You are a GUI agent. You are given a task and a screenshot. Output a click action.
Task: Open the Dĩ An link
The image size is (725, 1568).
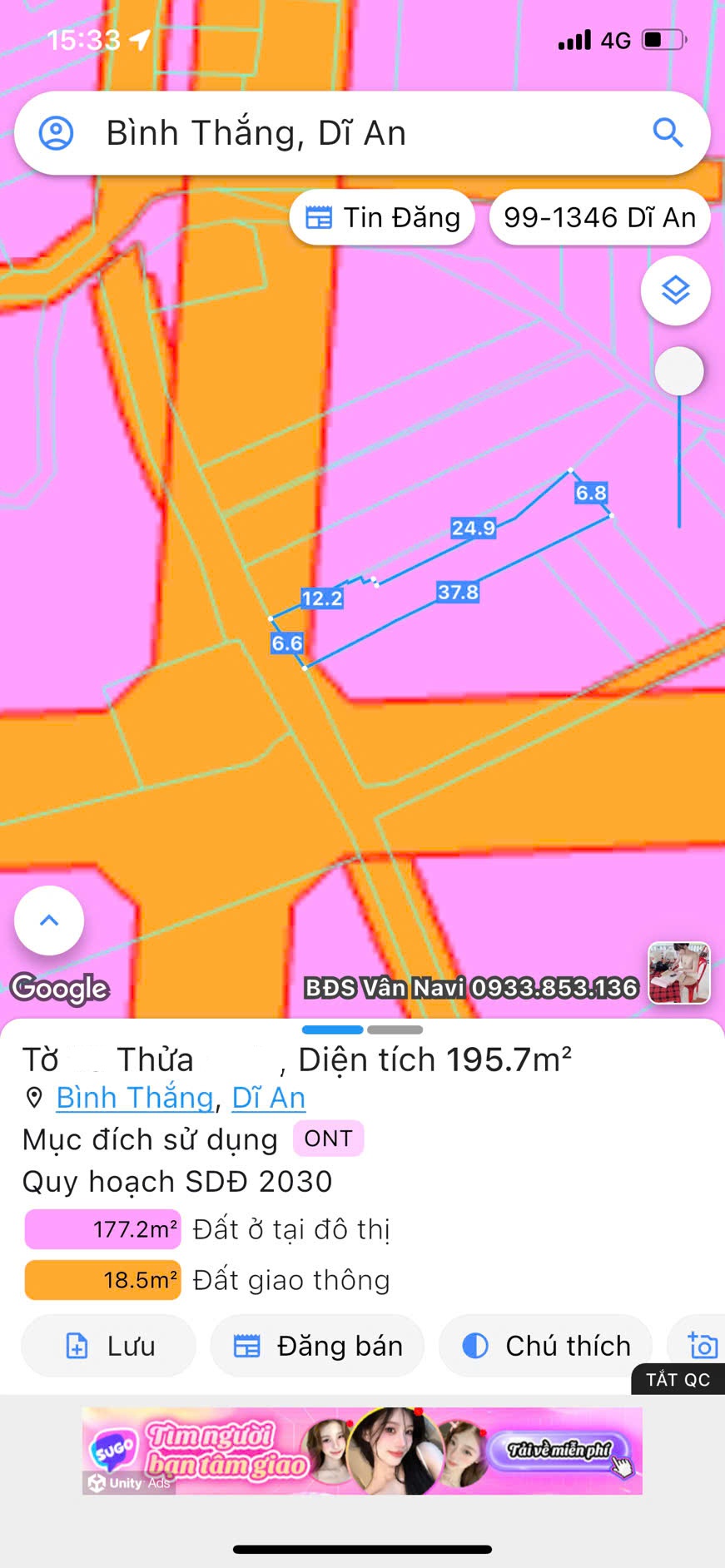click(268, 1097)
